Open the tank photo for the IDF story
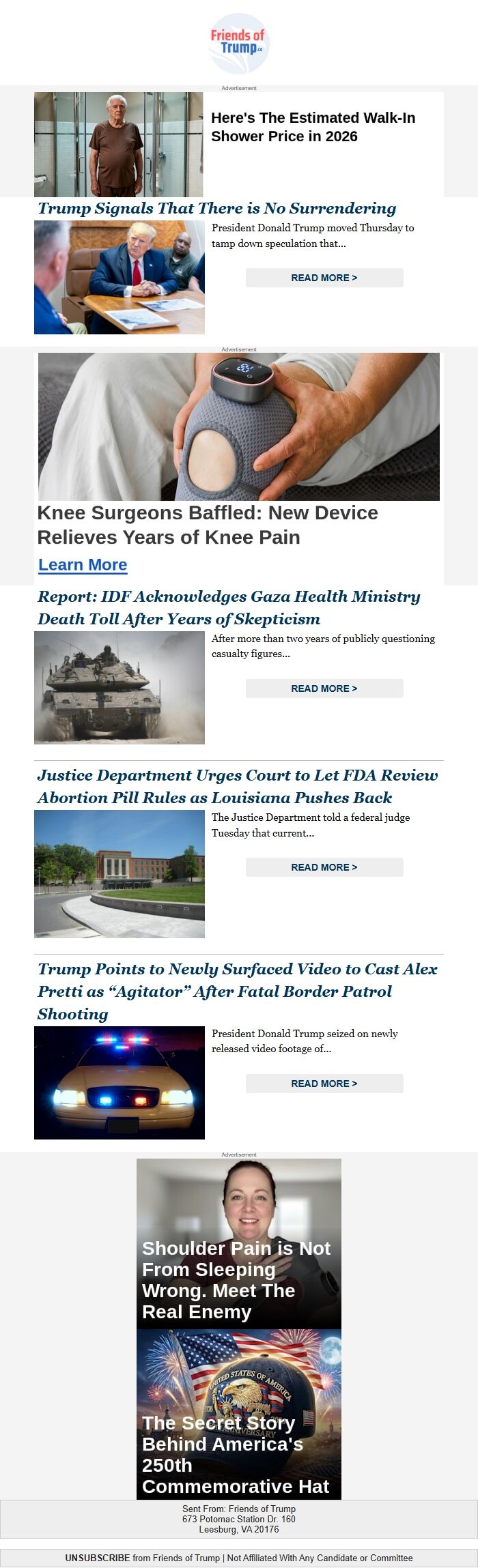The image size is (478, 1568). pos(119,688)
